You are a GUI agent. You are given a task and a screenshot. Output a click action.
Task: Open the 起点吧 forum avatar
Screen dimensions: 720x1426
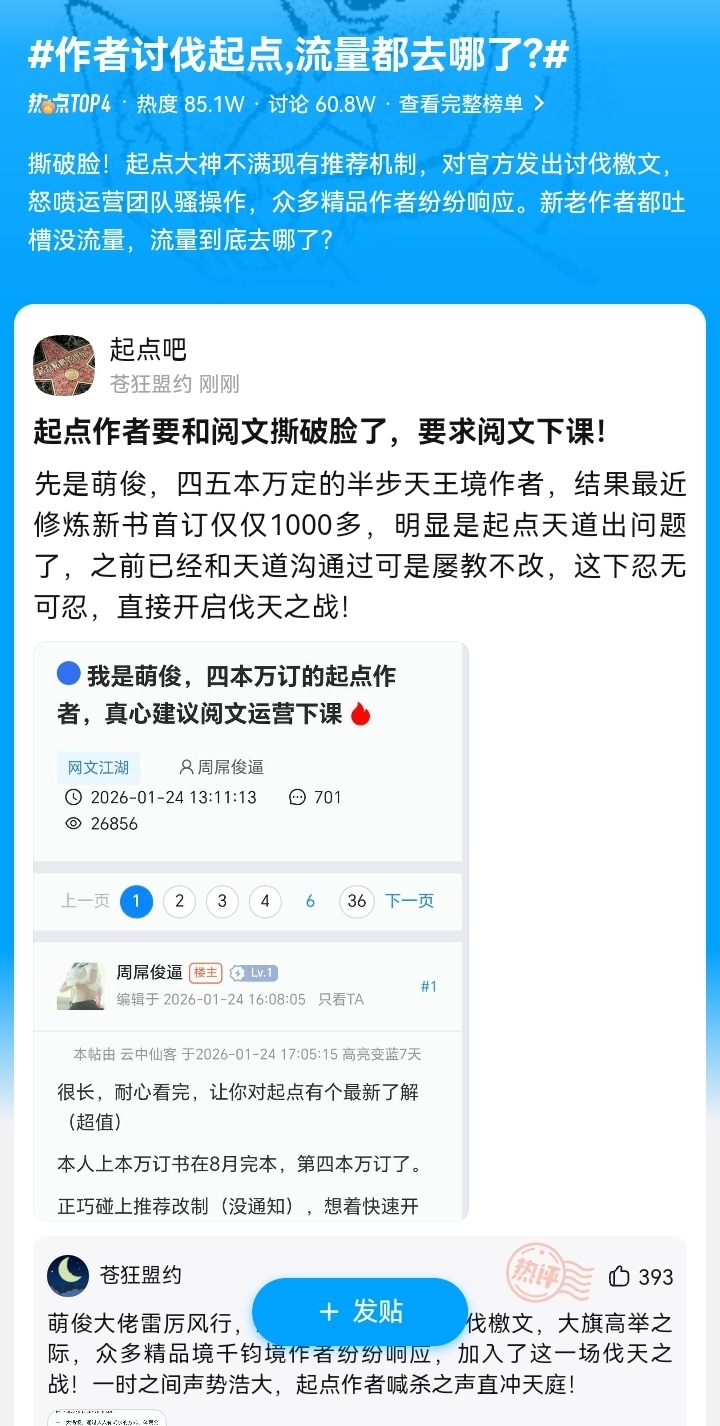(x=64, y=366)
